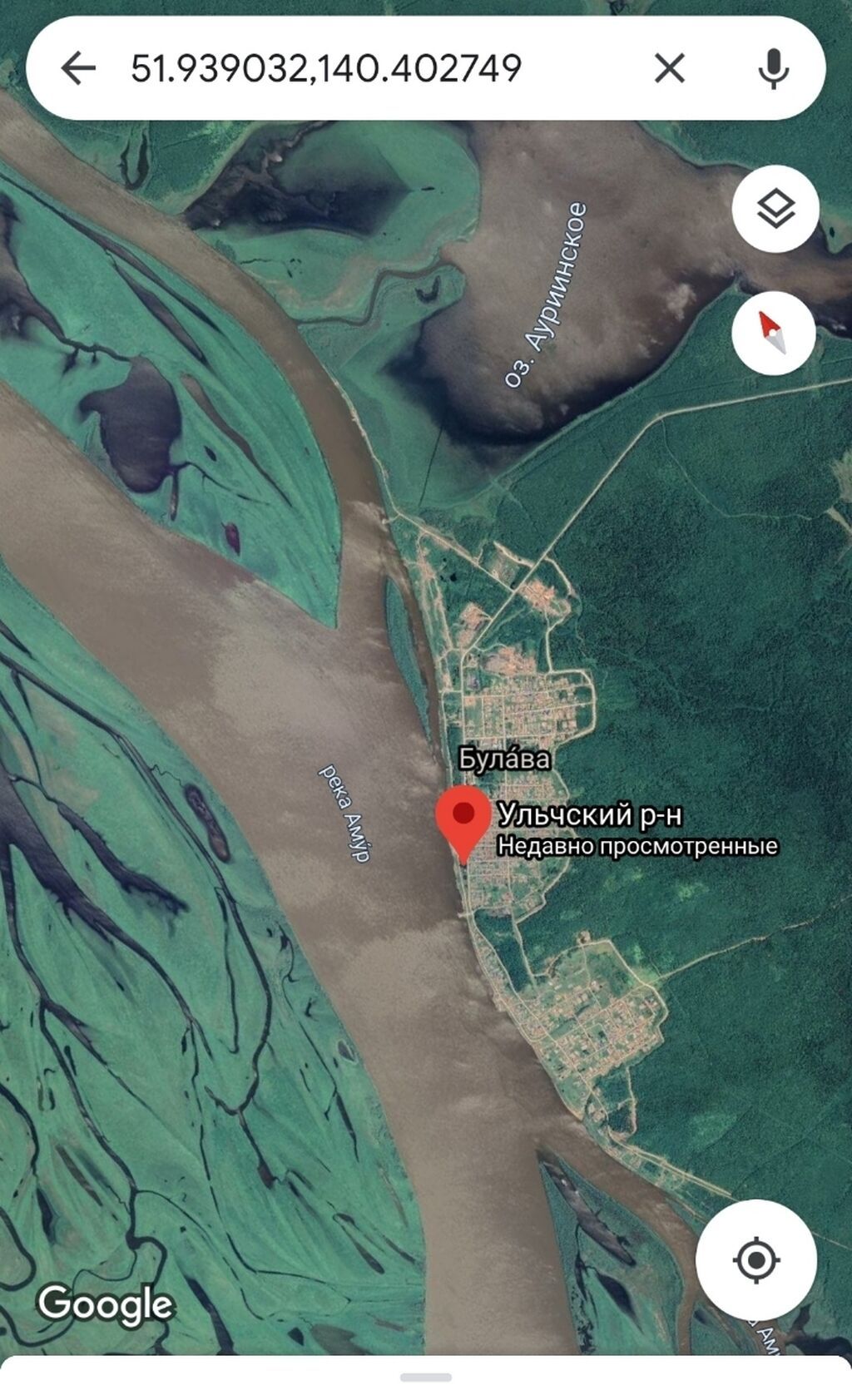Edit the coordinates in the search field
Image resolution: width=852 pixels, height=1400 pixels.
[x=326, y=68]
